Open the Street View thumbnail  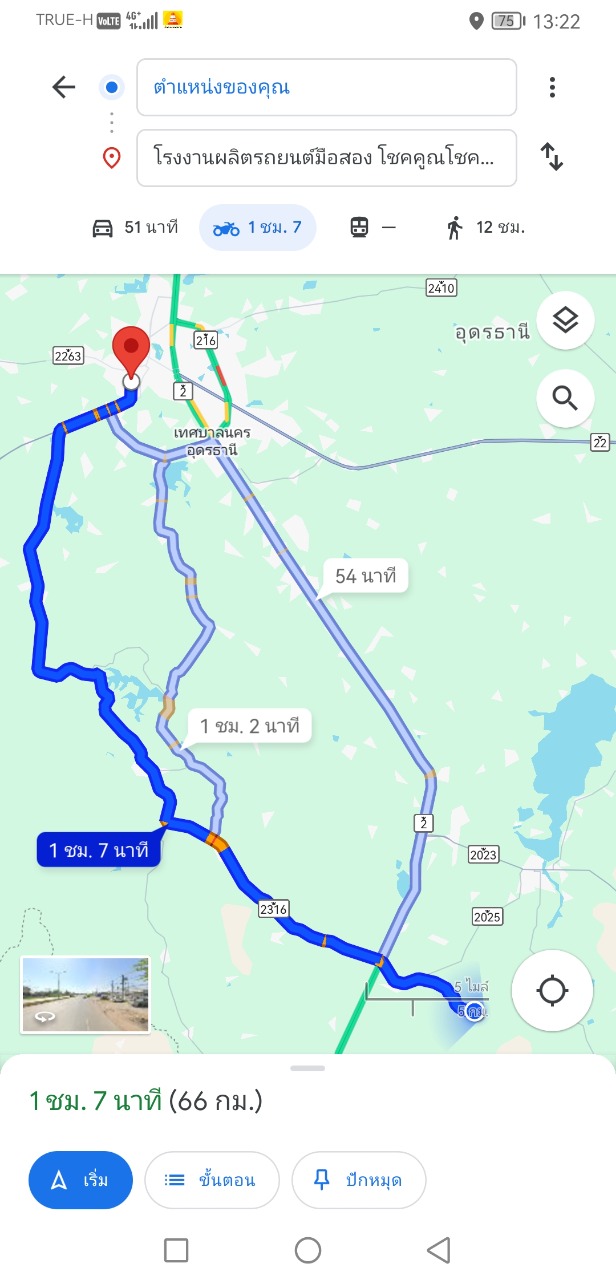[86, 994]
